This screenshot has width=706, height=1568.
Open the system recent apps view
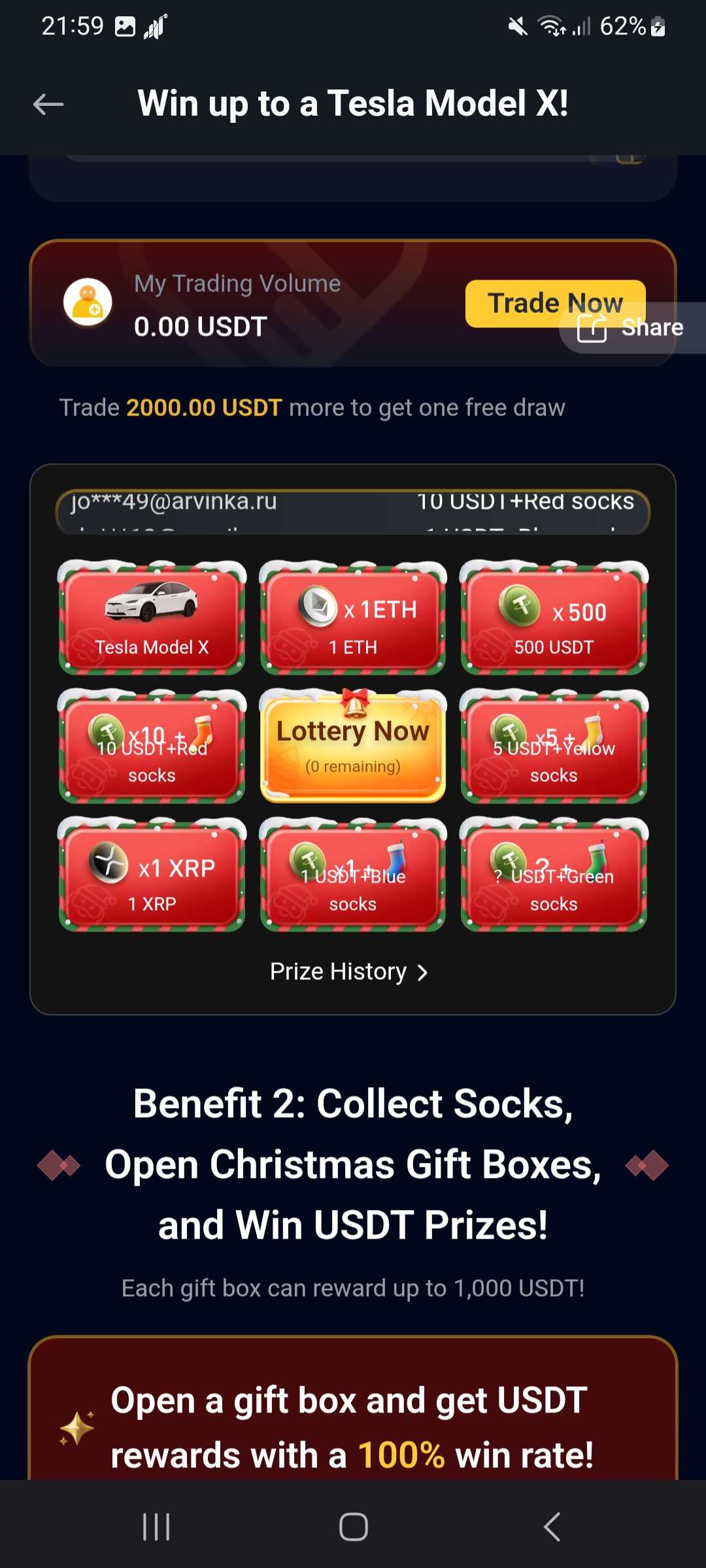click(156, 1527)
